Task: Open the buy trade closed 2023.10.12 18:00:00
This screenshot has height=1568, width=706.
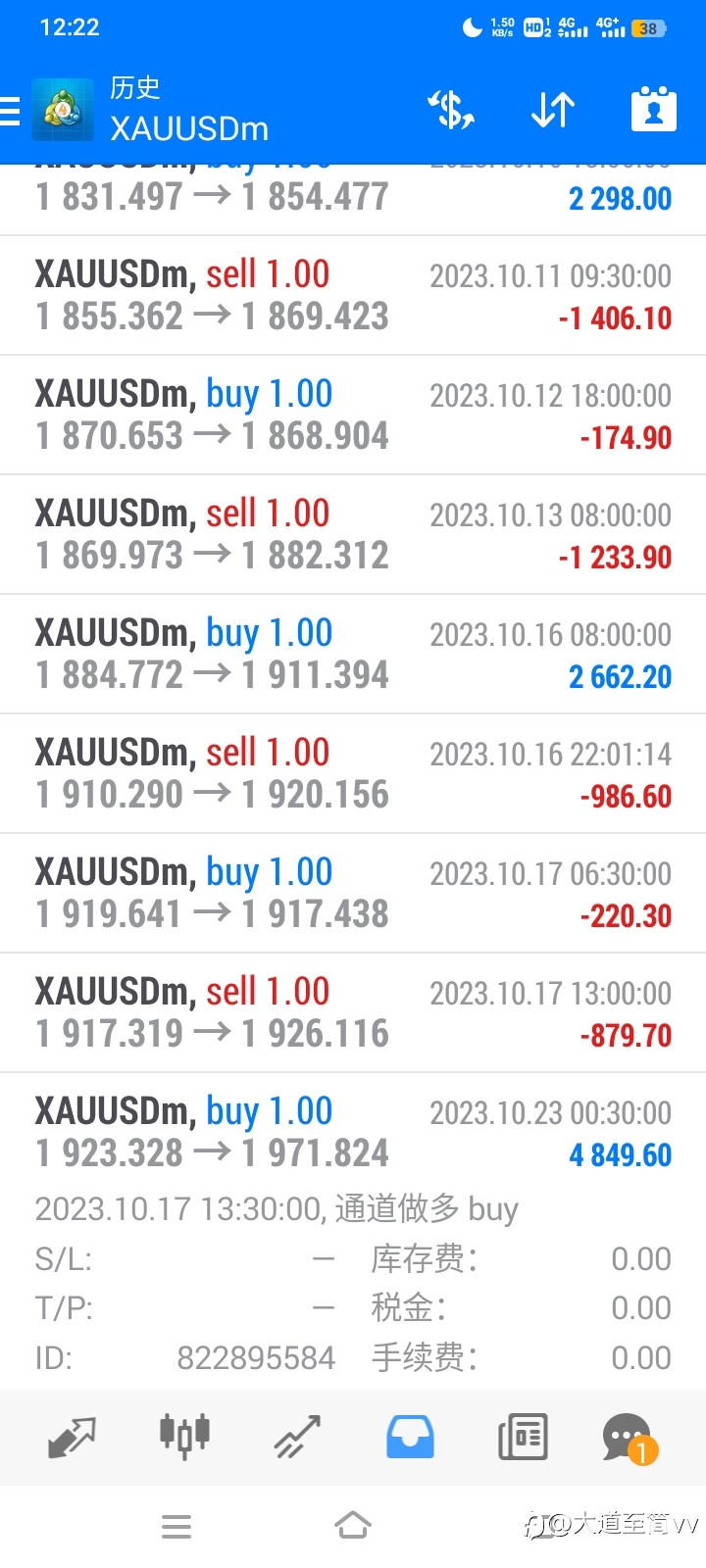Action: [353, 416]
